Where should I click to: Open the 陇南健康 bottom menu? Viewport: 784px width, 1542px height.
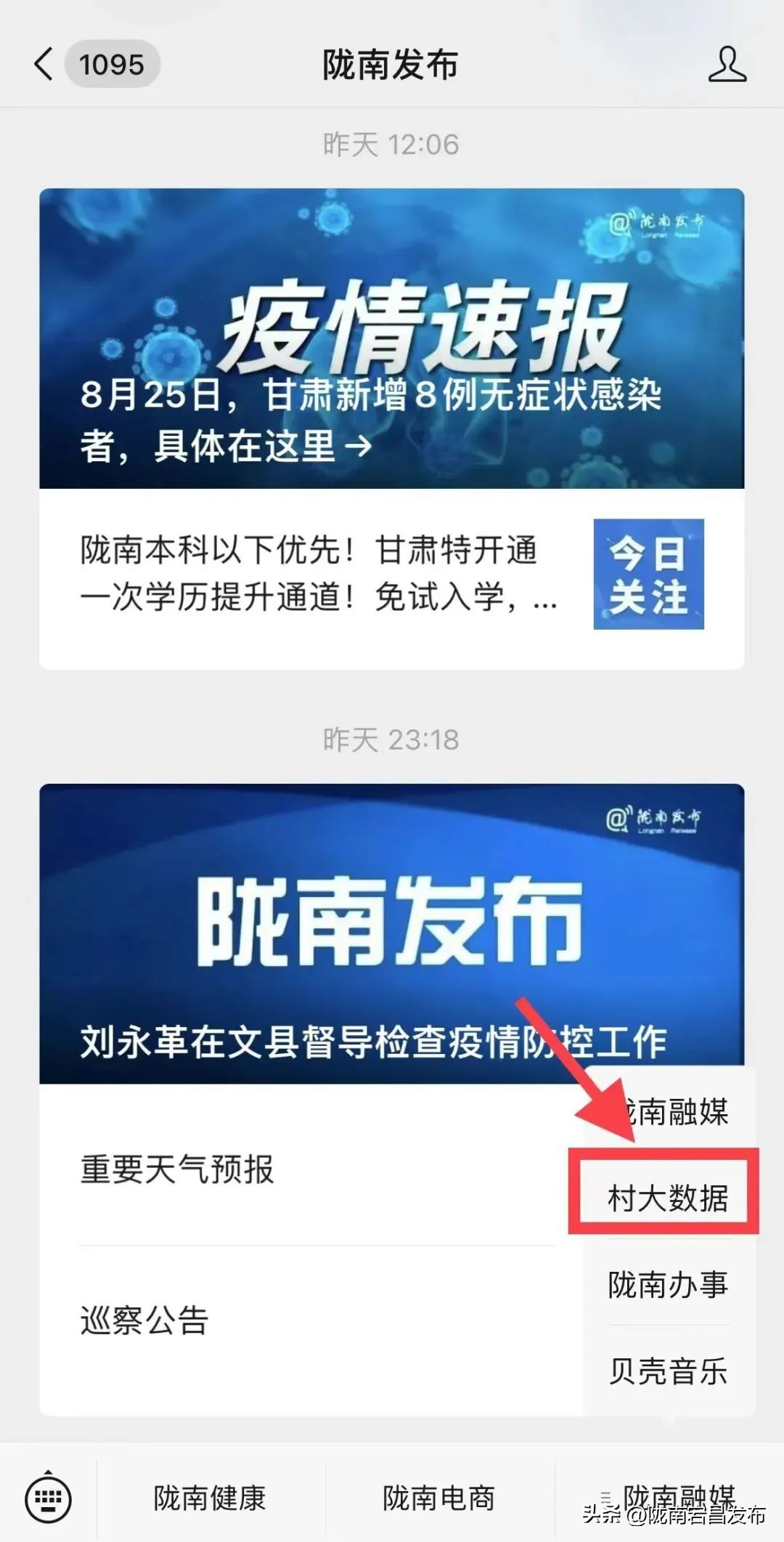211,1498
